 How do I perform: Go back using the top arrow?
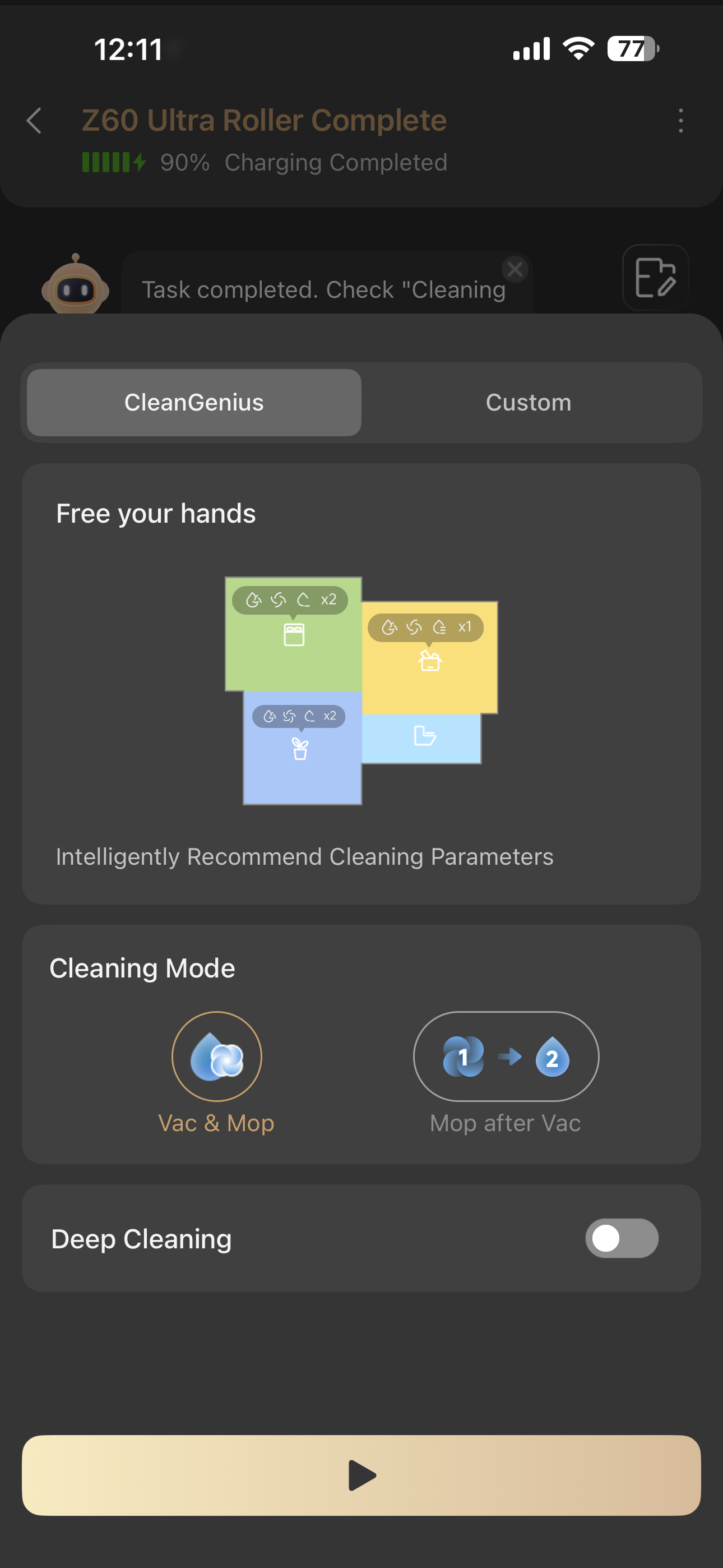click(x=35, y=121)
